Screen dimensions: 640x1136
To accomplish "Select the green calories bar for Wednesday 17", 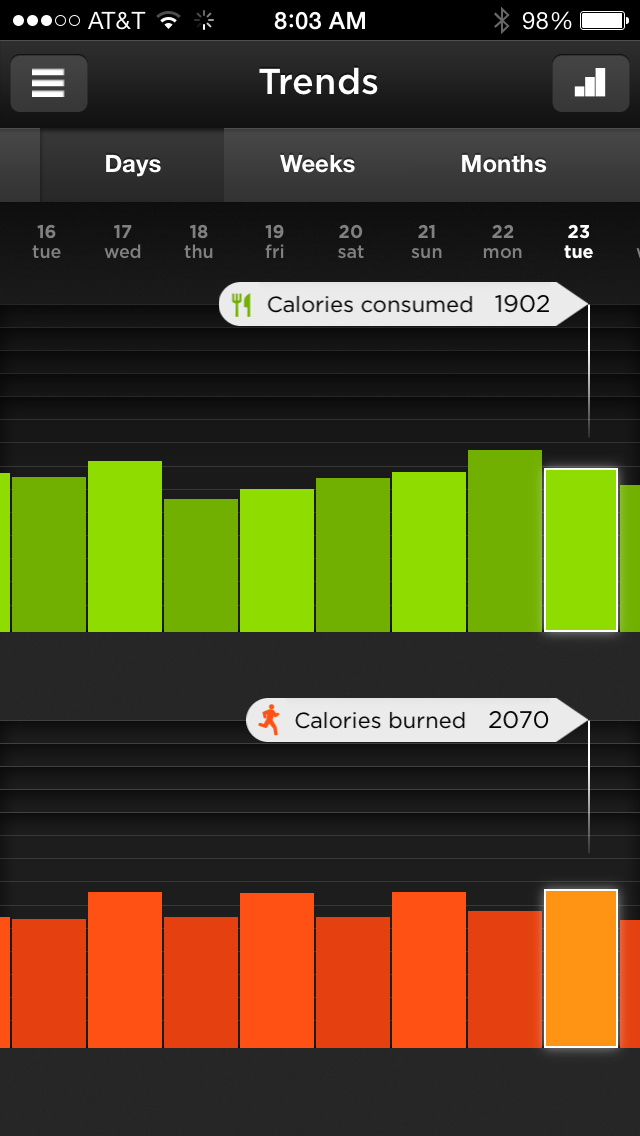I will (x=125, y=546).
